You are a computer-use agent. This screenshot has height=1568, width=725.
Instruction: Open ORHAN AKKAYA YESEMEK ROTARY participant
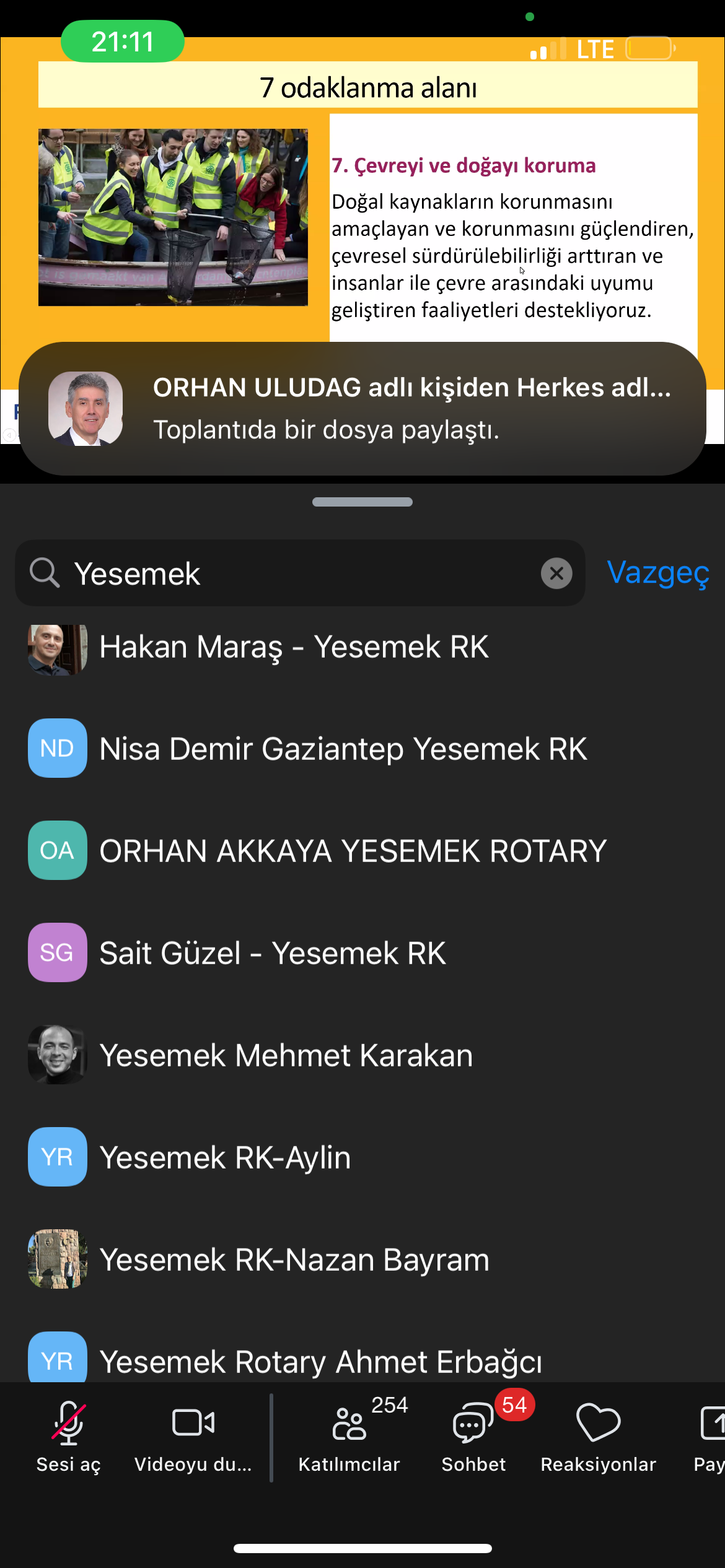click(362, 851)
